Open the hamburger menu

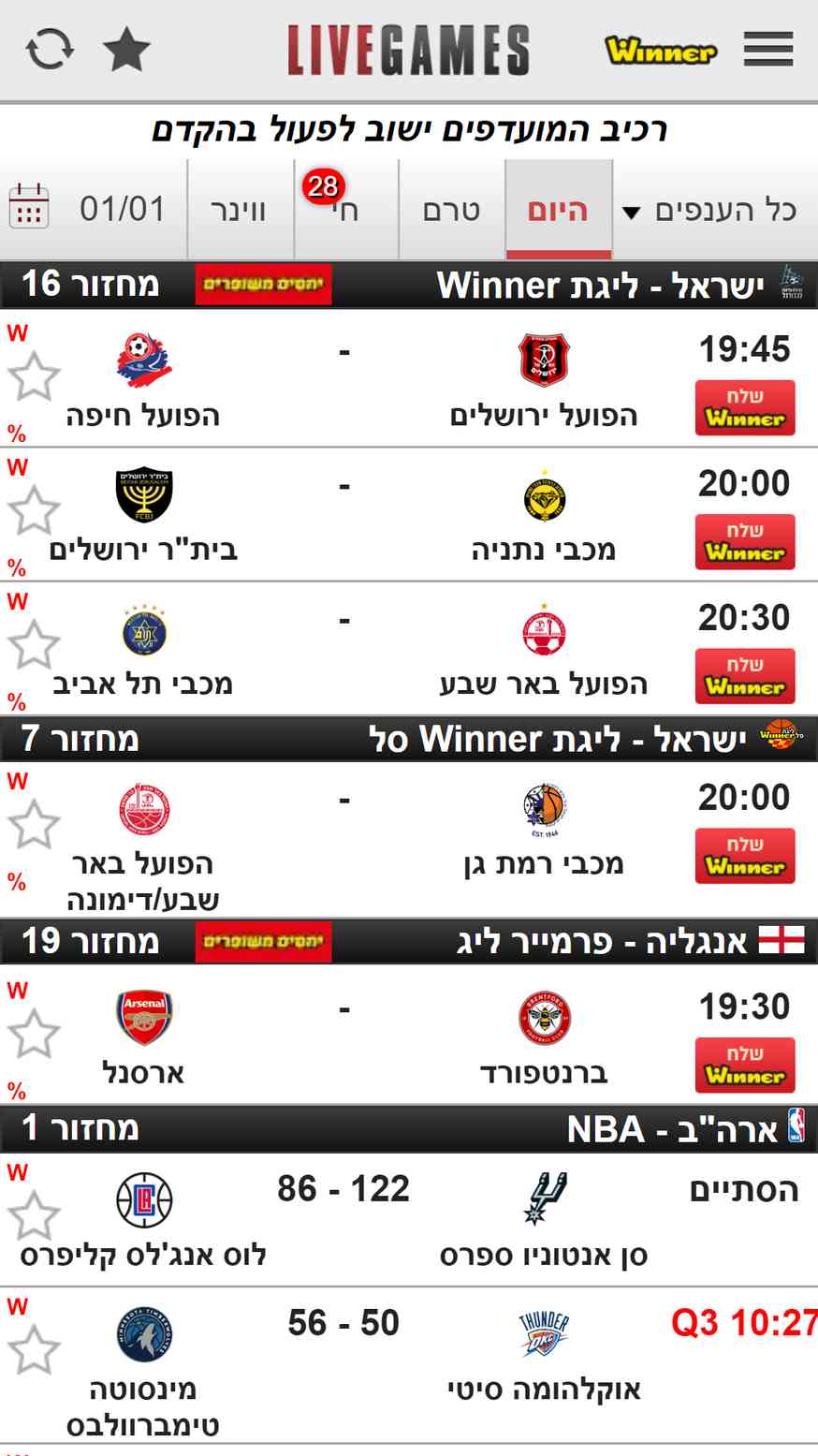(768, 50)
